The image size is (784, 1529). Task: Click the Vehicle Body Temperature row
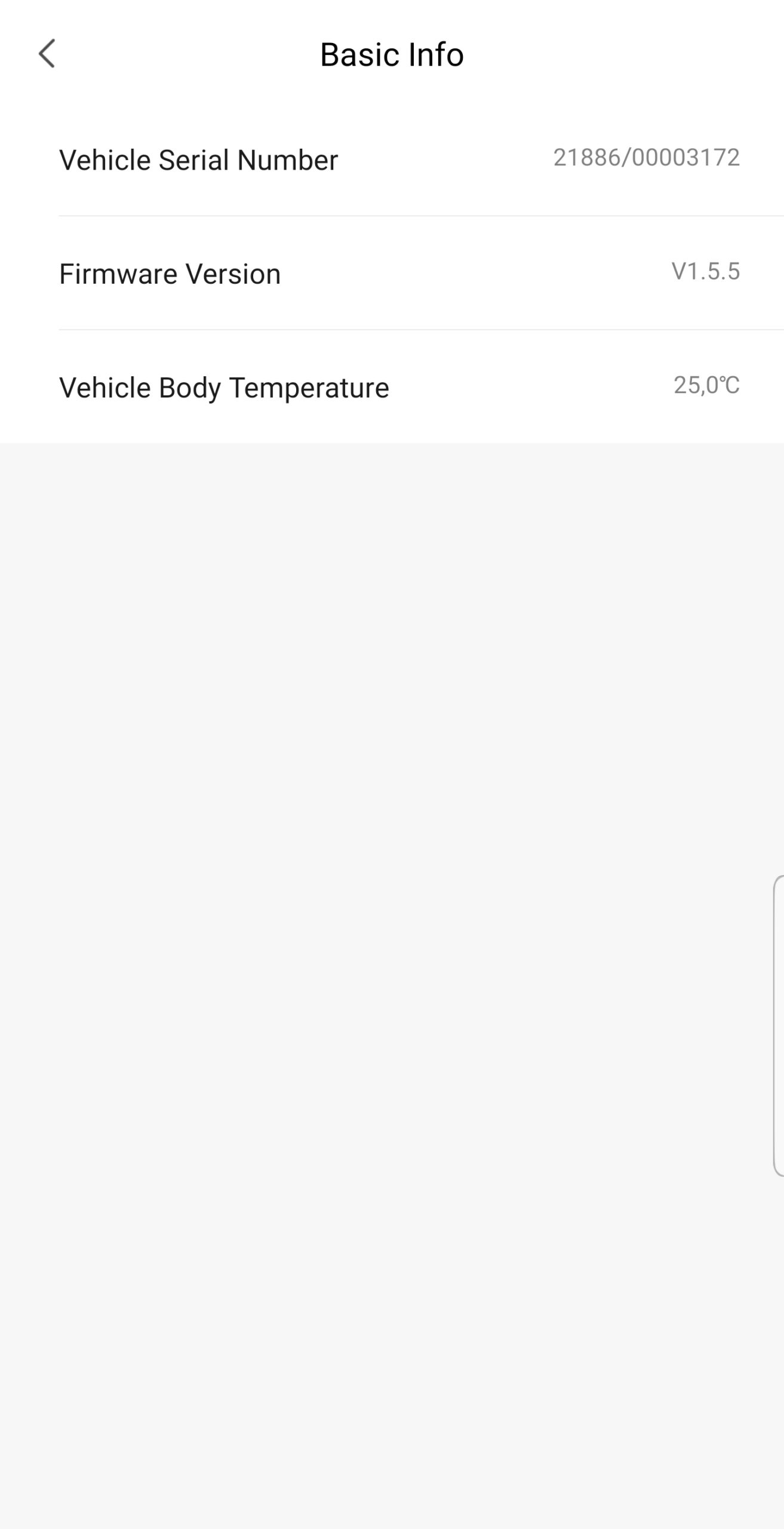pyautogui.click(x=392, y=387)
